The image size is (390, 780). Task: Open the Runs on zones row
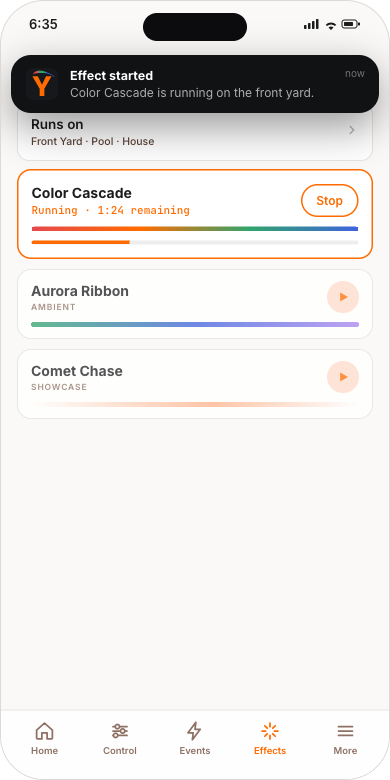(195, 133)
